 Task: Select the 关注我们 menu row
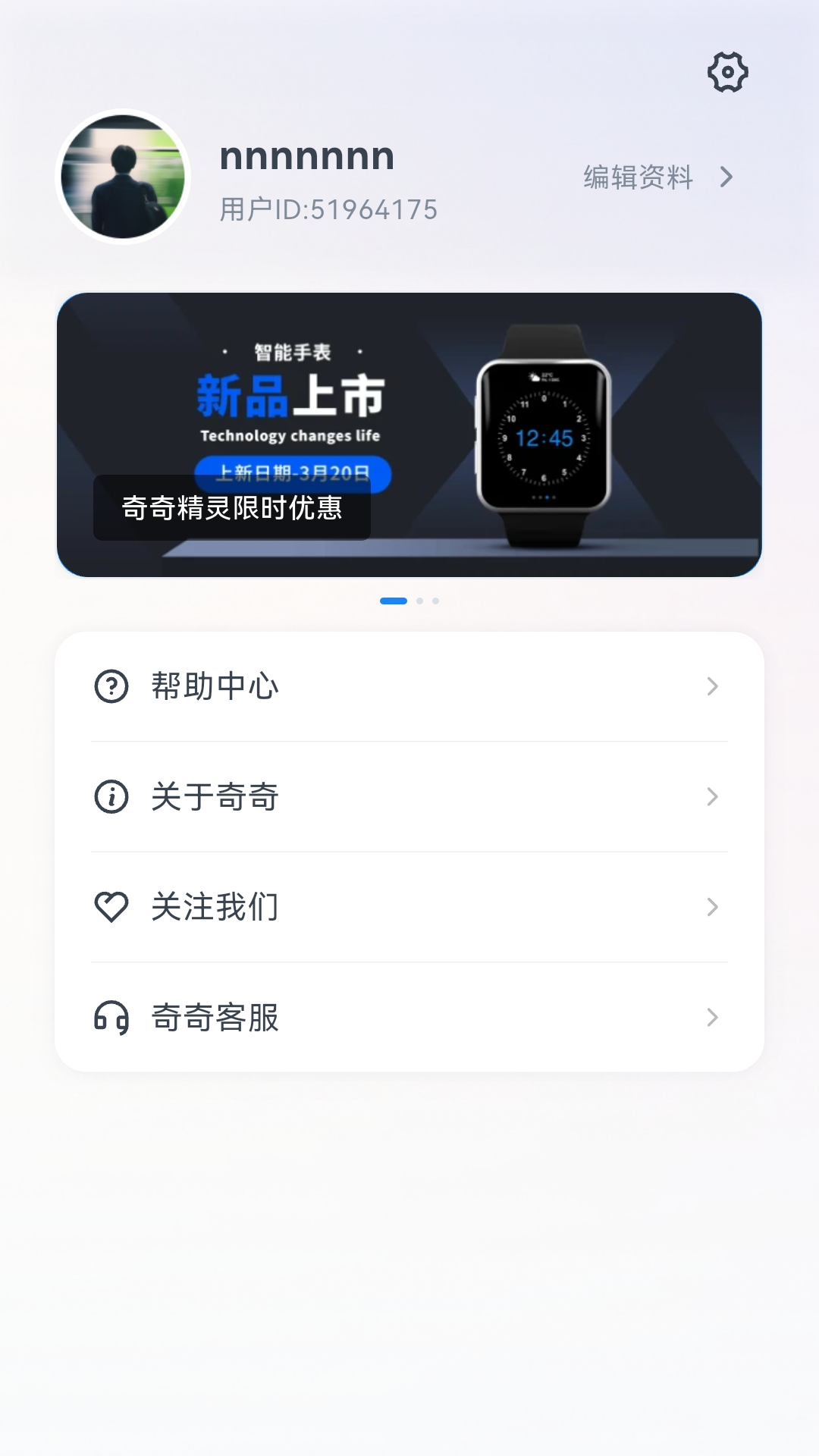(x=216, y=907)
